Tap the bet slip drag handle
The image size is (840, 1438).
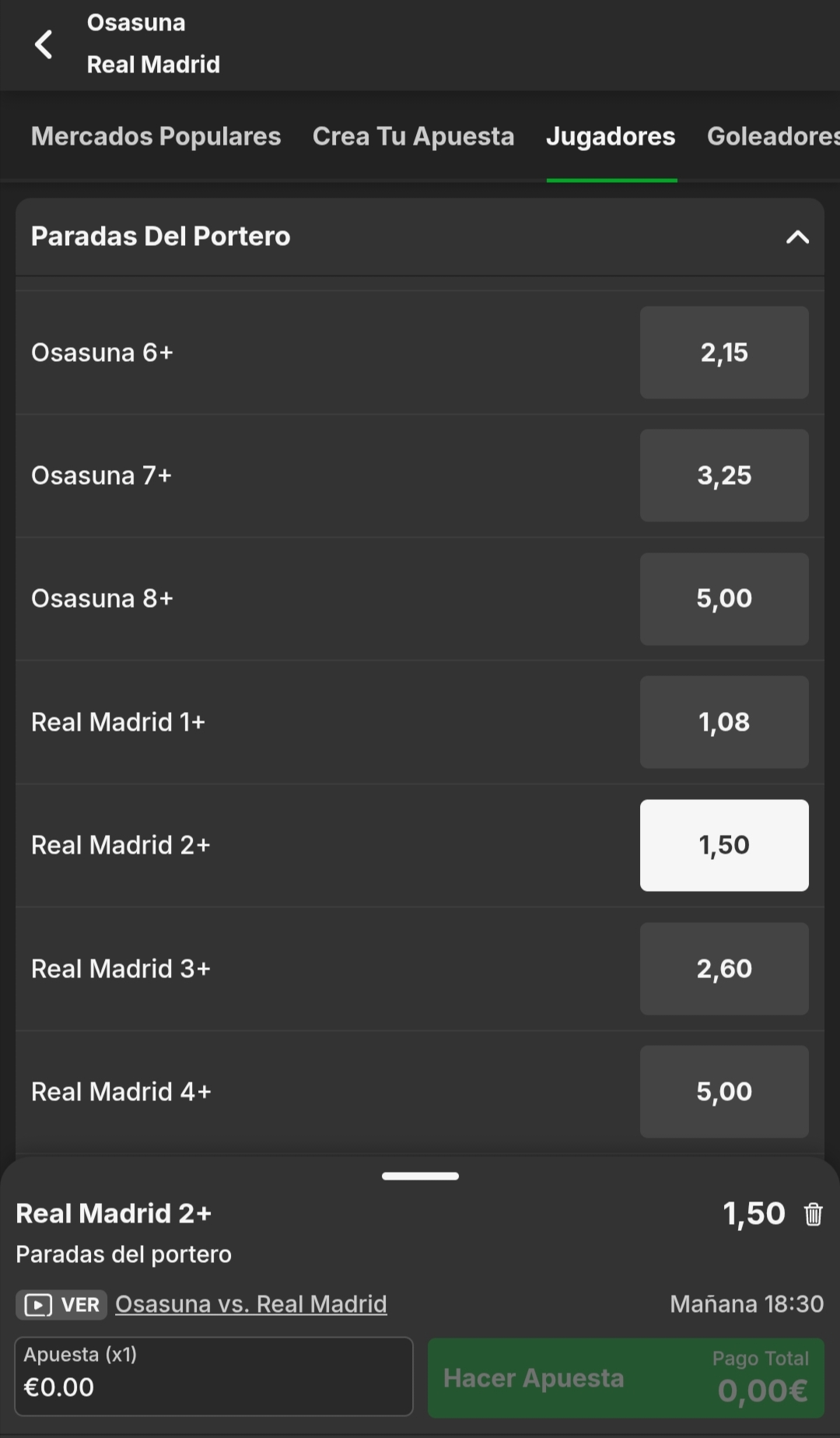420,1176
